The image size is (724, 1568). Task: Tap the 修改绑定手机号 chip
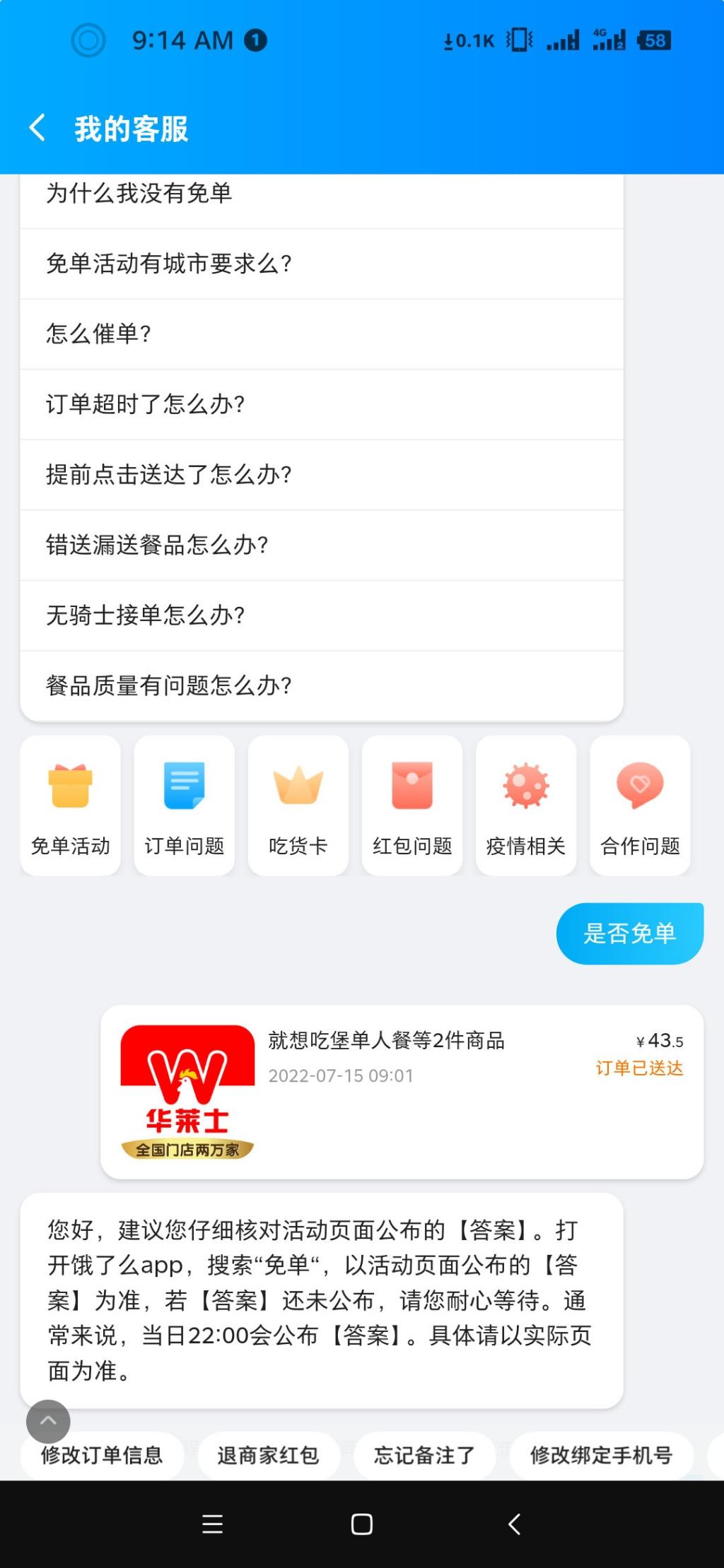pyautogui.click(x=601, y=1455)
